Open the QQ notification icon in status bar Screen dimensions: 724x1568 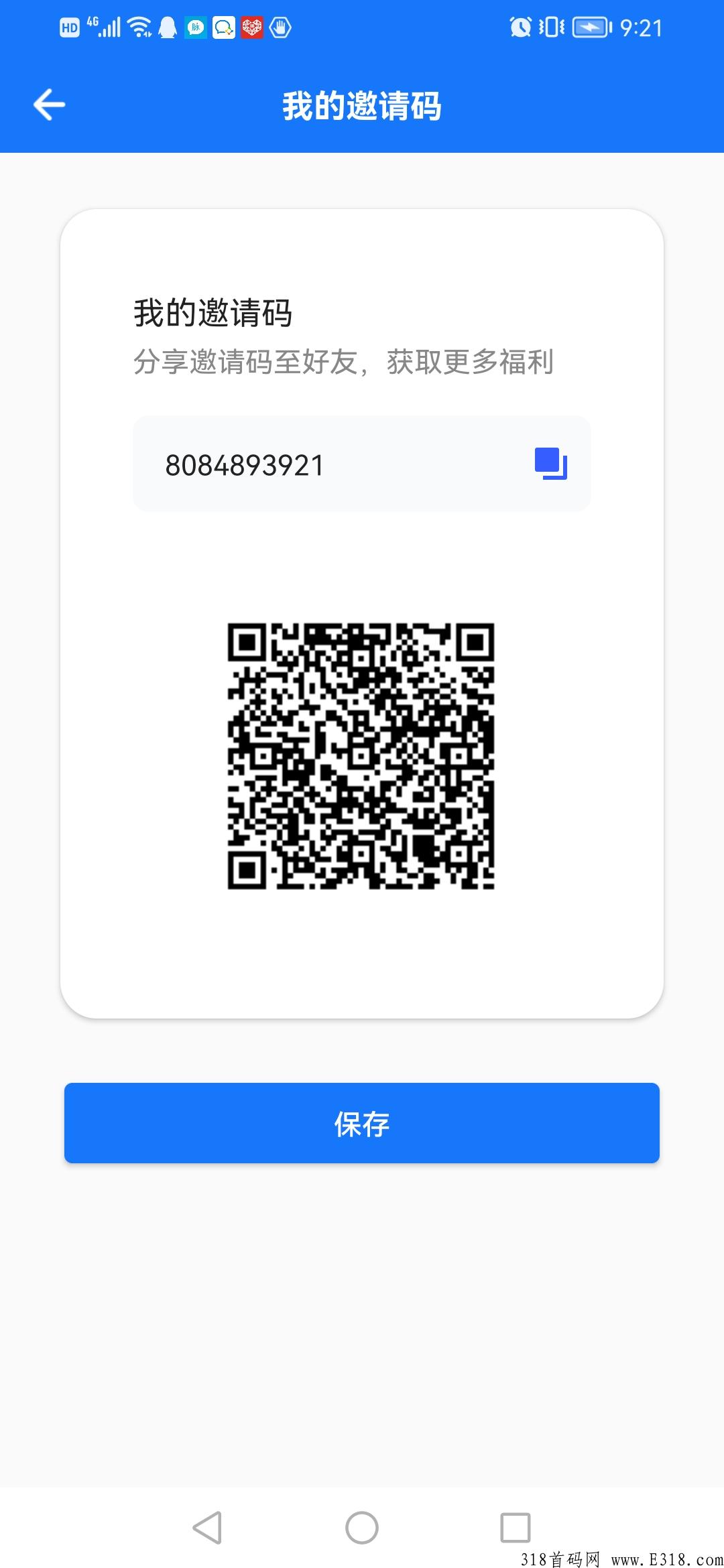(169, 27)
